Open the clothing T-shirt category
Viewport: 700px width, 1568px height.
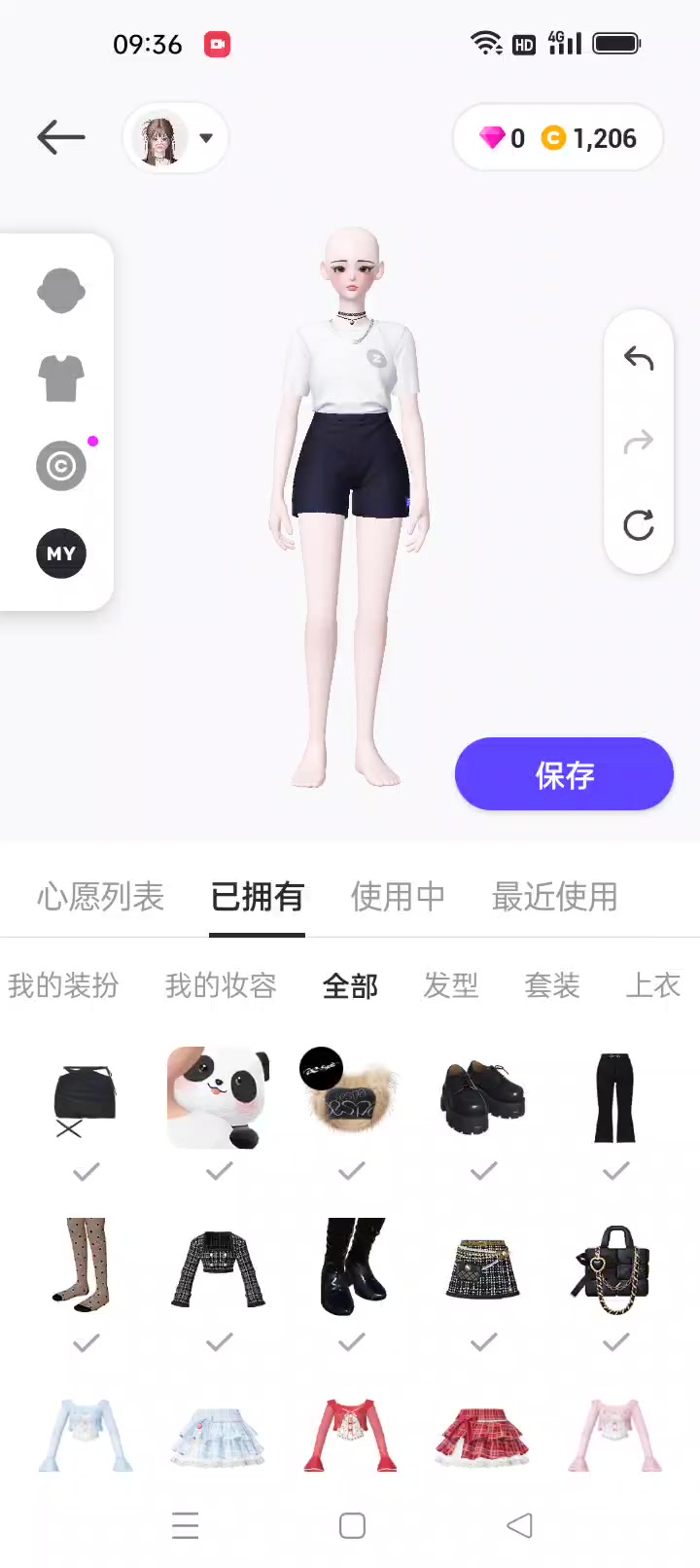(61, 378)
